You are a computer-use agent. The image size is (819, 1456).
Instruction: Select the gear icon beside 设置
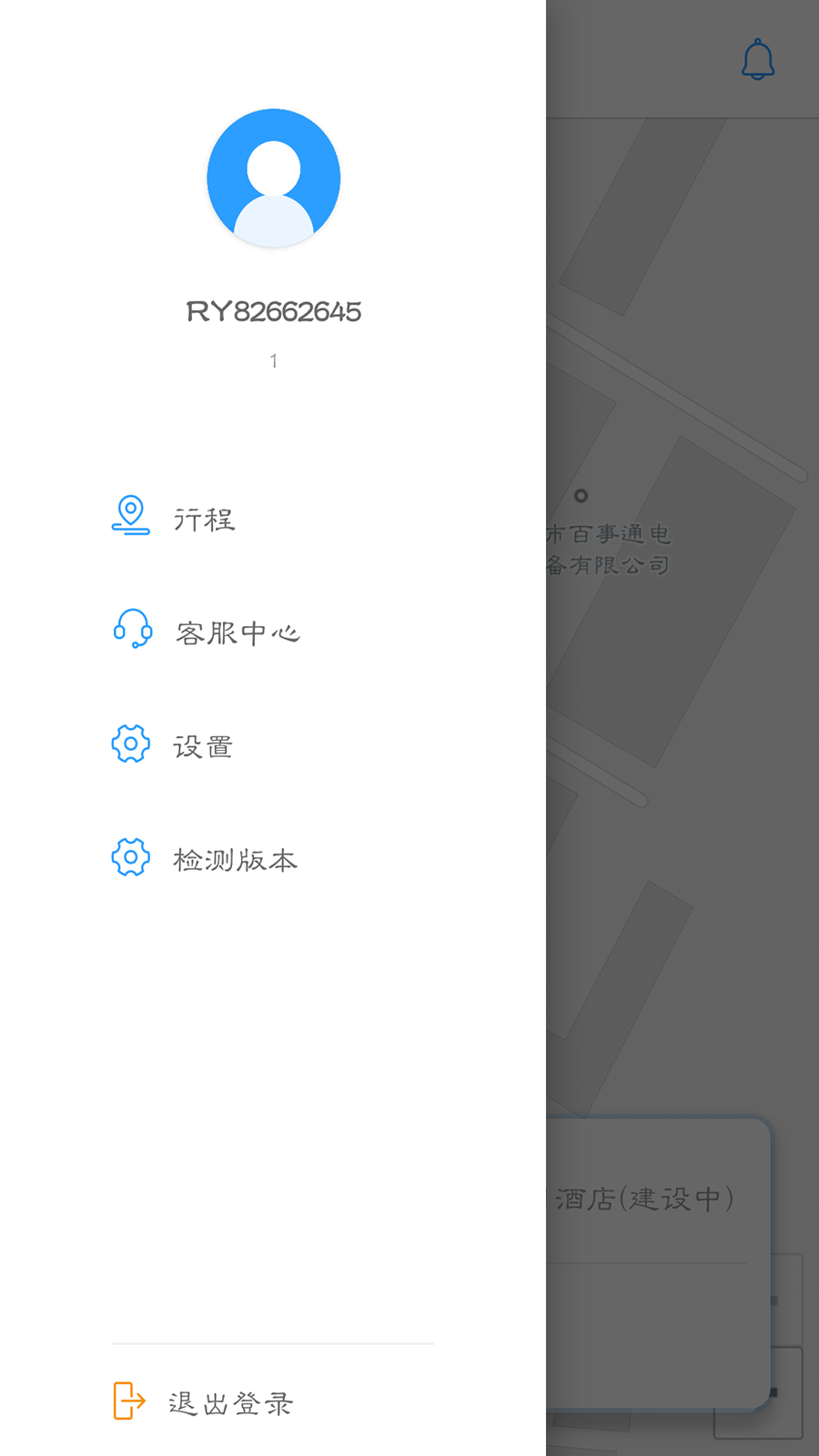pyautogui.click(x=130, y=744)
